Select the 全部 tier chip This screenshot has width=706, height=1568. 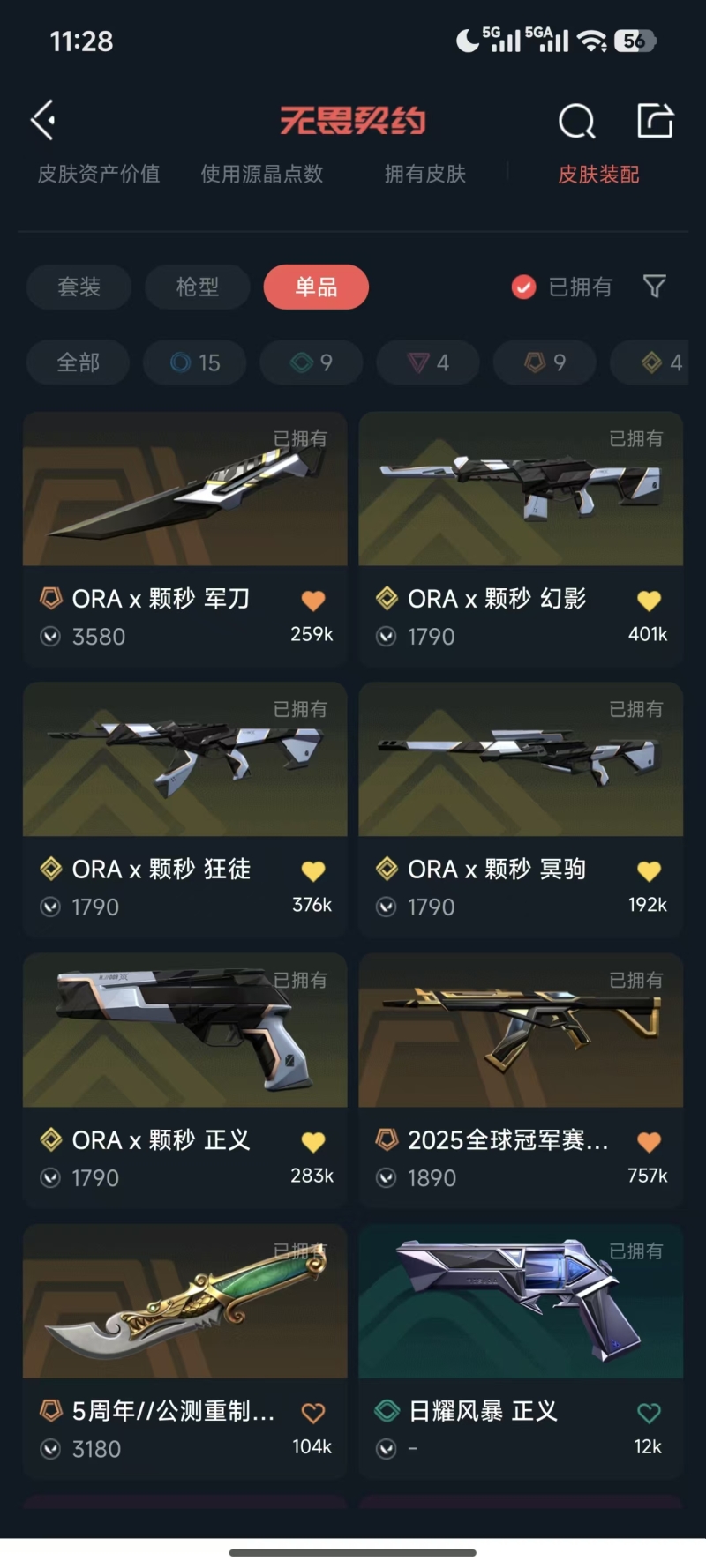[79, 362]
